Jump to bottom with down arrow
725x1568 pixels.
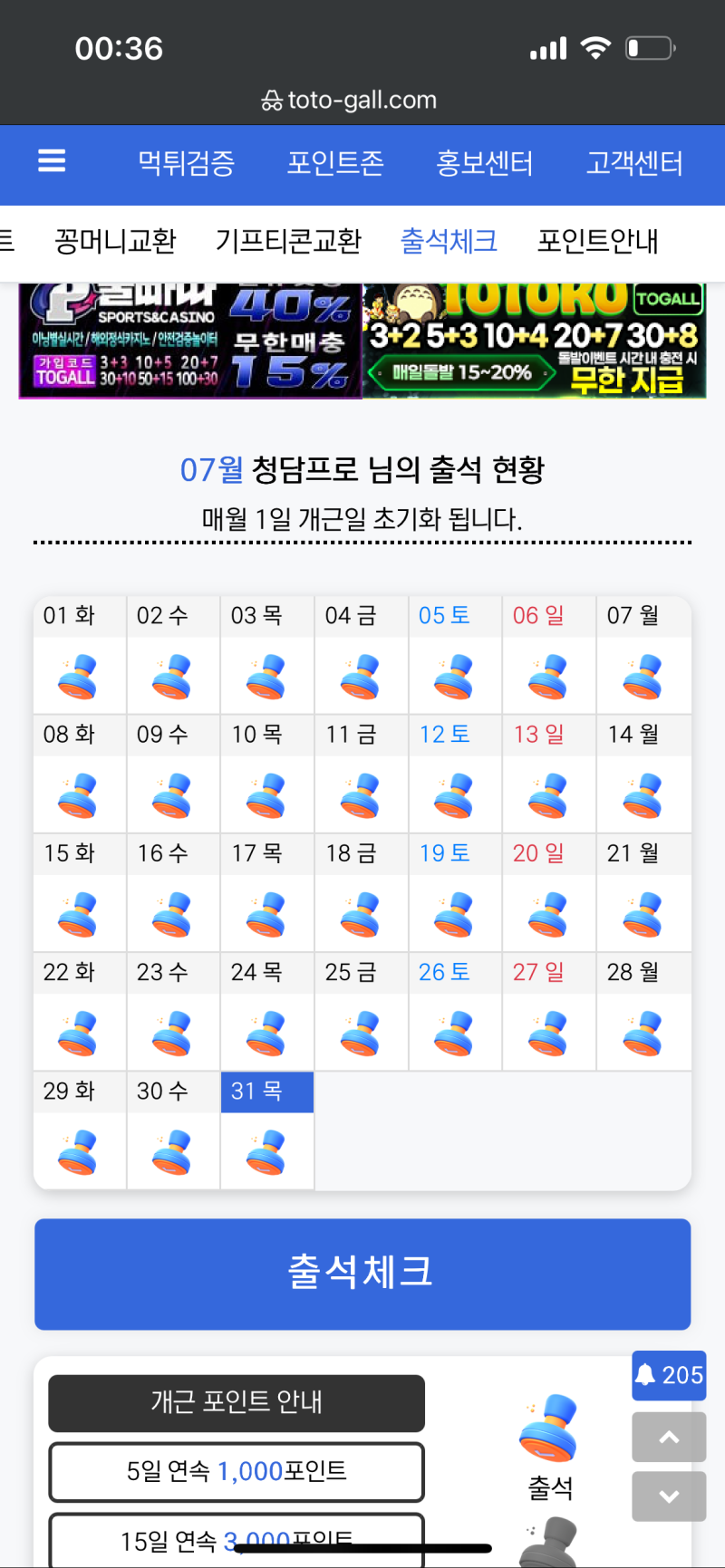pos(669,1496)
